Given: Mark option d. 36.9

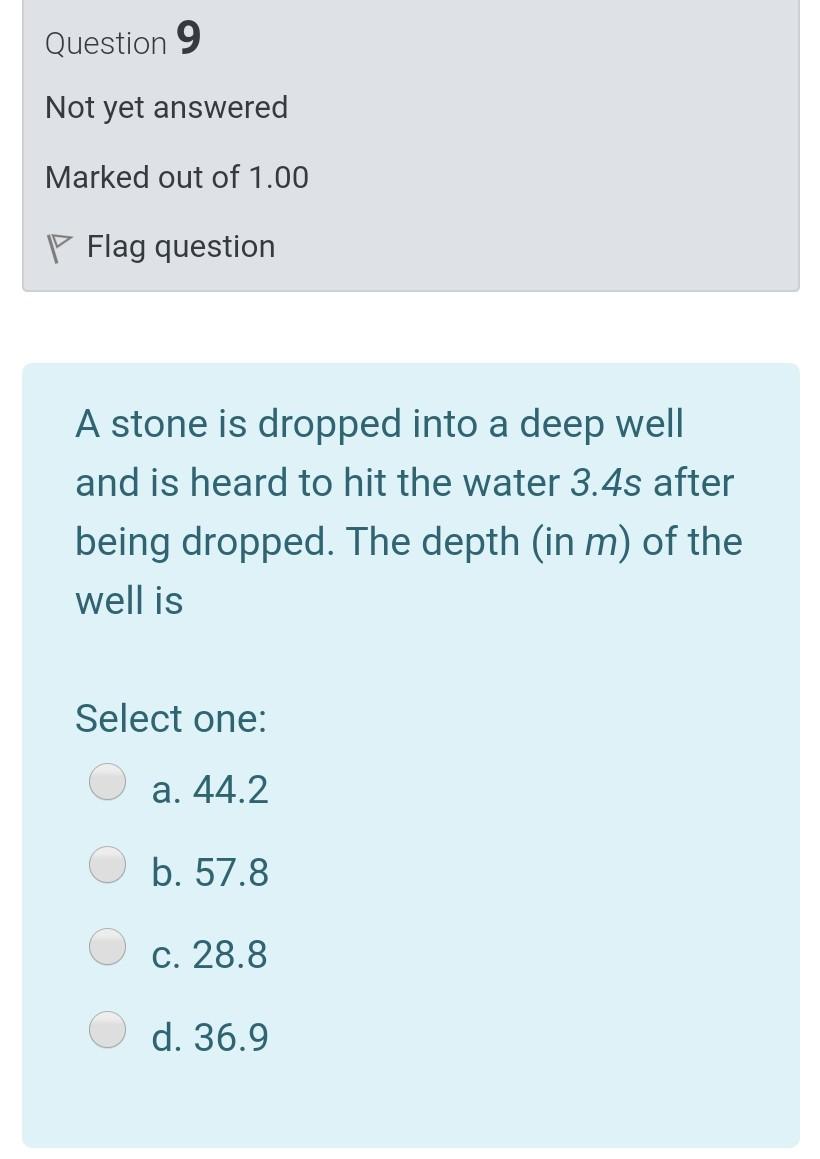Looking at the screenshot, I should pyautogui.click(x=108, y=1030).
